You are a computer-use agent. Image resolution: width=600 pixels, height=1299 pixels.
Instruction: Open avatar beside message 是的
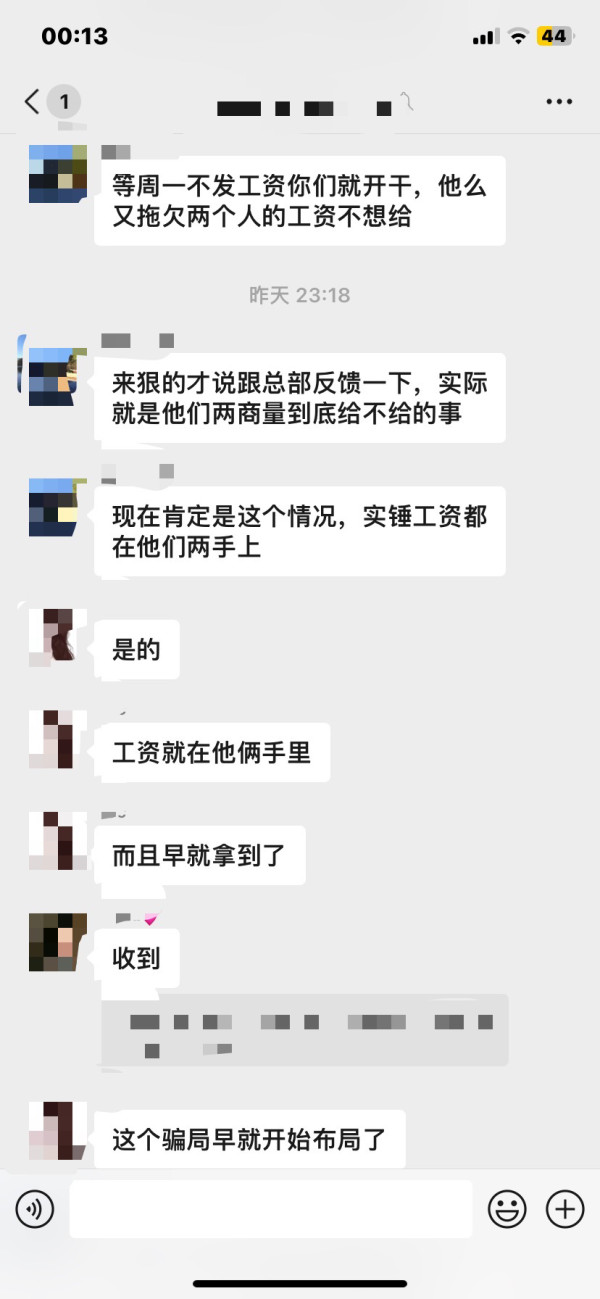pos(58,637)
